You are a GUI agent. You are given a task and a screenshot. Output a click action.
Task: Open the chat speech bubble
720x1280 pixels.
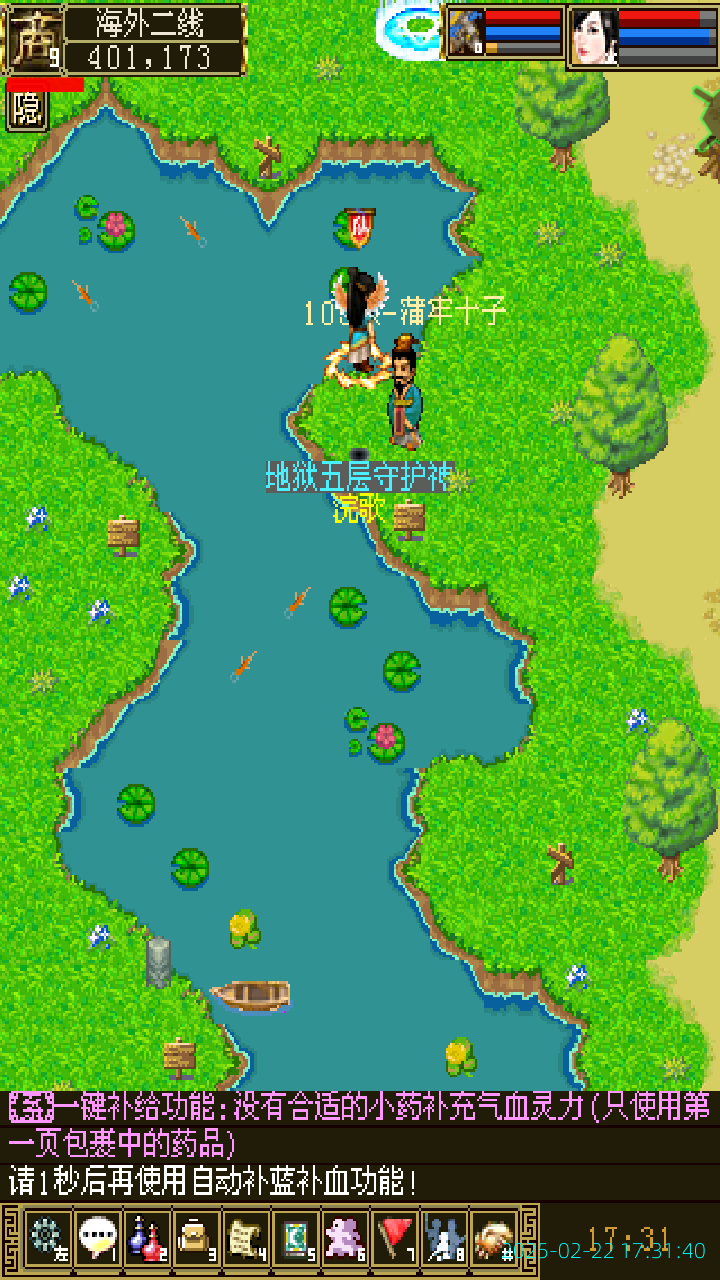96,1238
